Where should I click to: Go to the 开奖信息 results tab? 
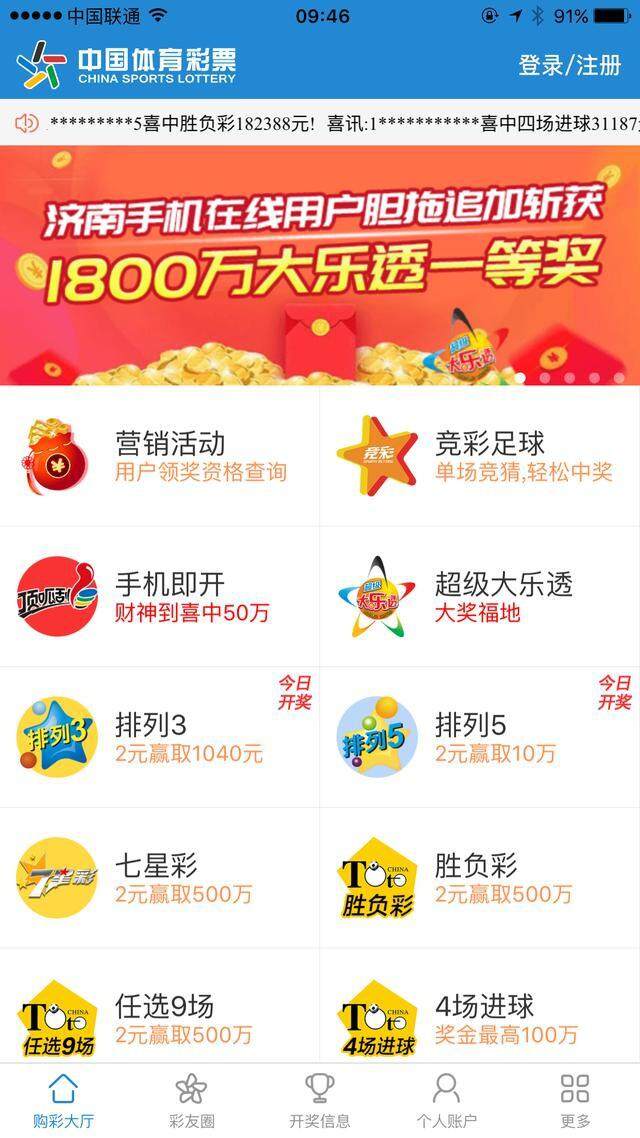(x=319, y=1100)
